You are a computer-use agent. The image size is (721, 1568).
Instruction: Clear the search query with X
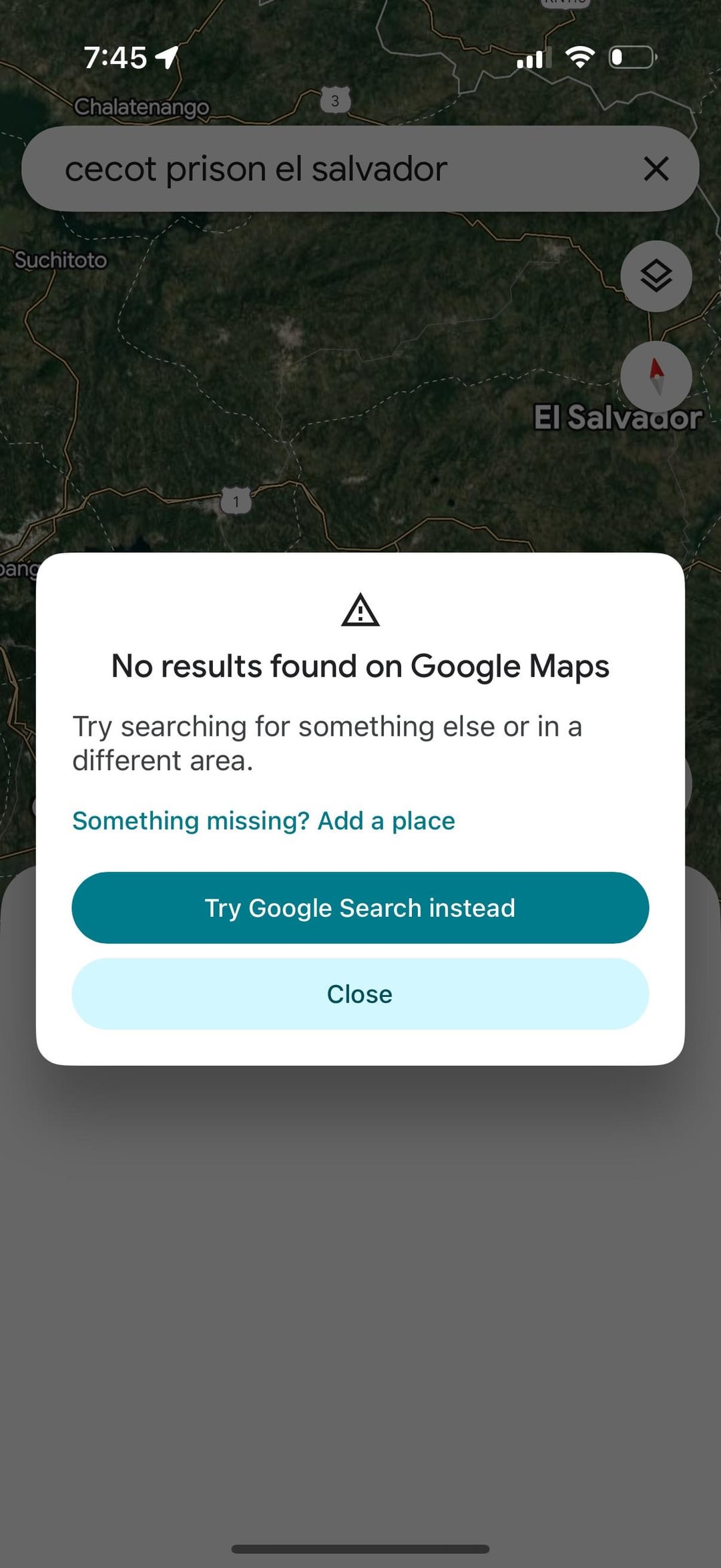point(656,169)
